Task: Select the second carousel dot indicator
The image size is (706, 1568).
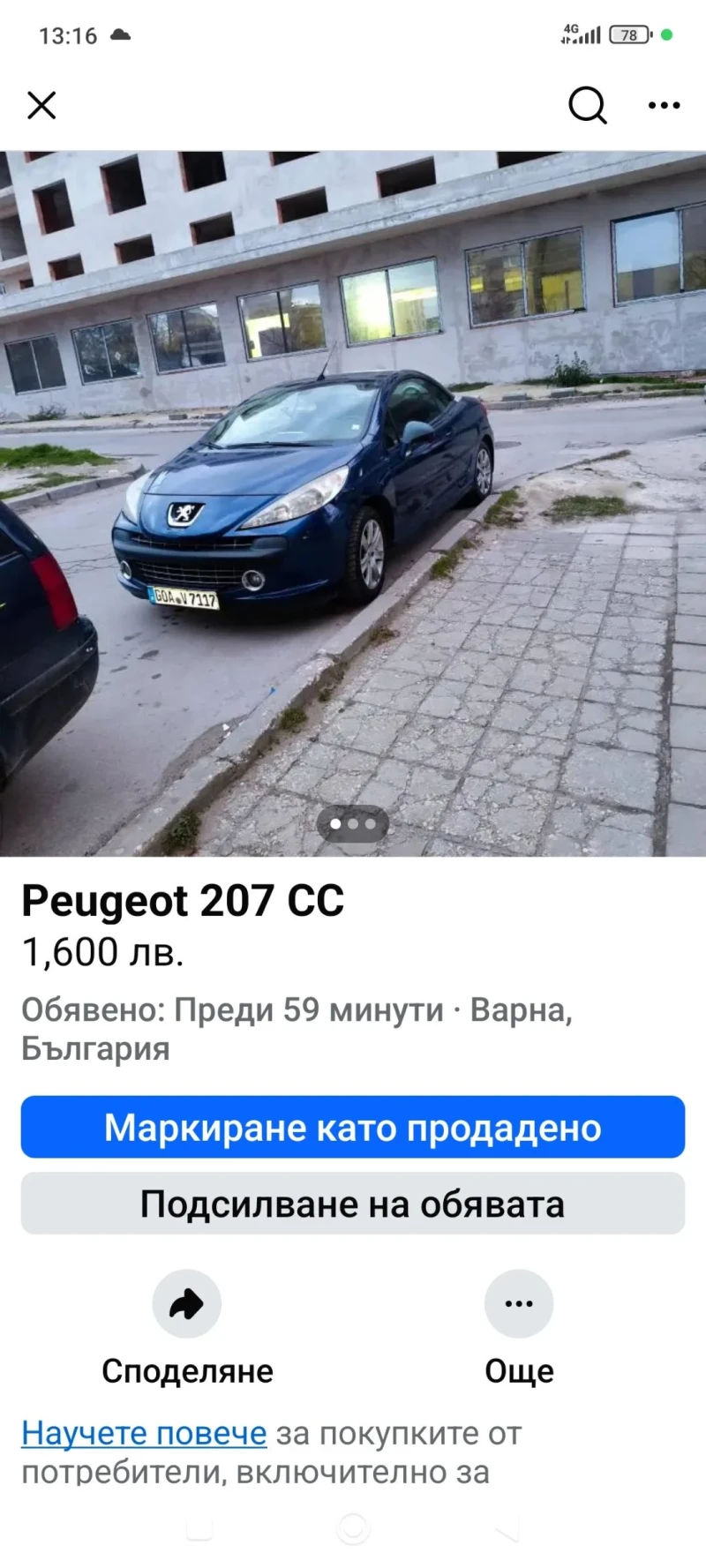Action: click(355, 823)
